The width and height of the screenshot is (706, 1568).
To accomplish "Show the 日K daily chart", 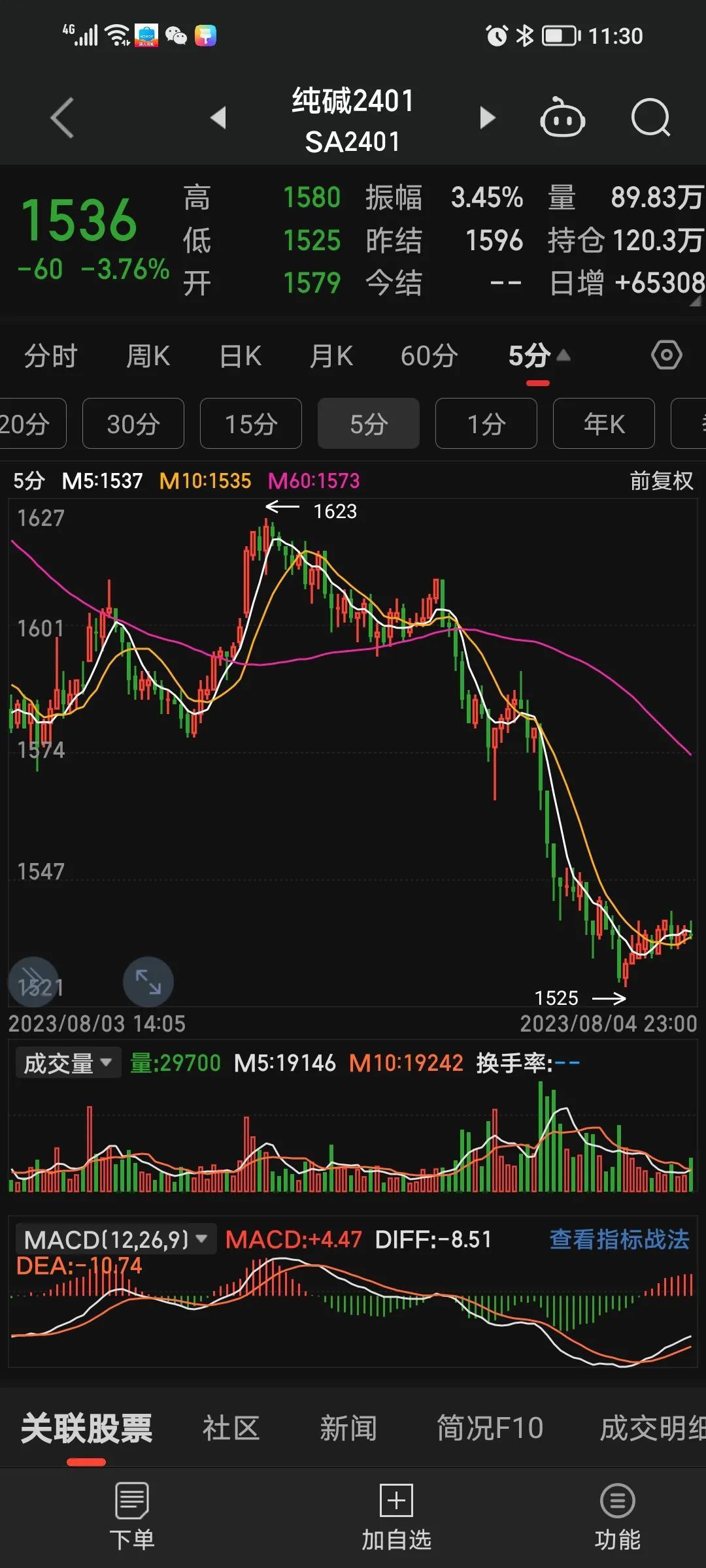I will [241, 356].
